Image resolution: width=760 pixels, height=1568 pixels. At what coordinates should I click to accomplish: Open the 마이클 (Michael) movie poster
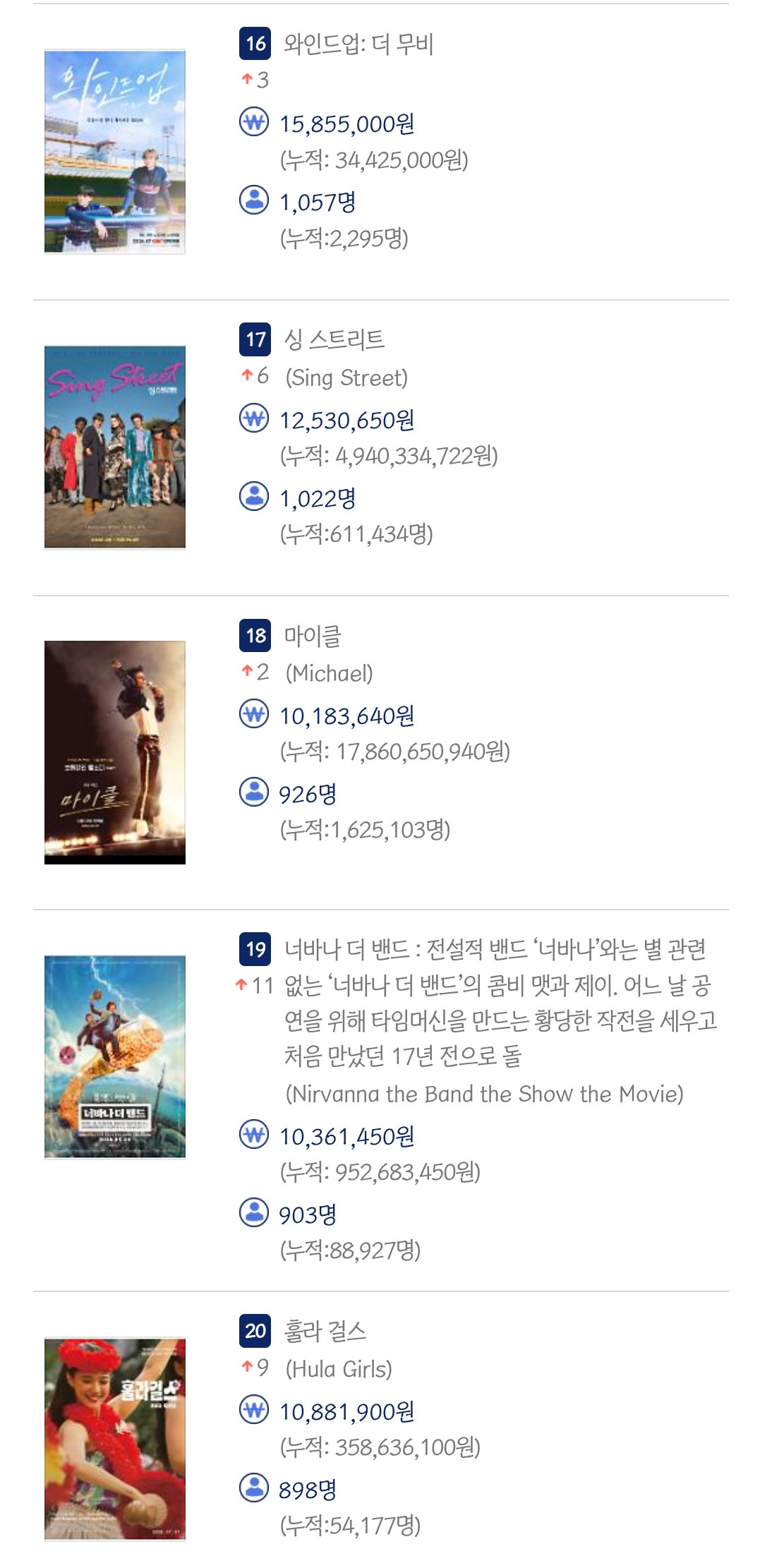coord(115,752)
